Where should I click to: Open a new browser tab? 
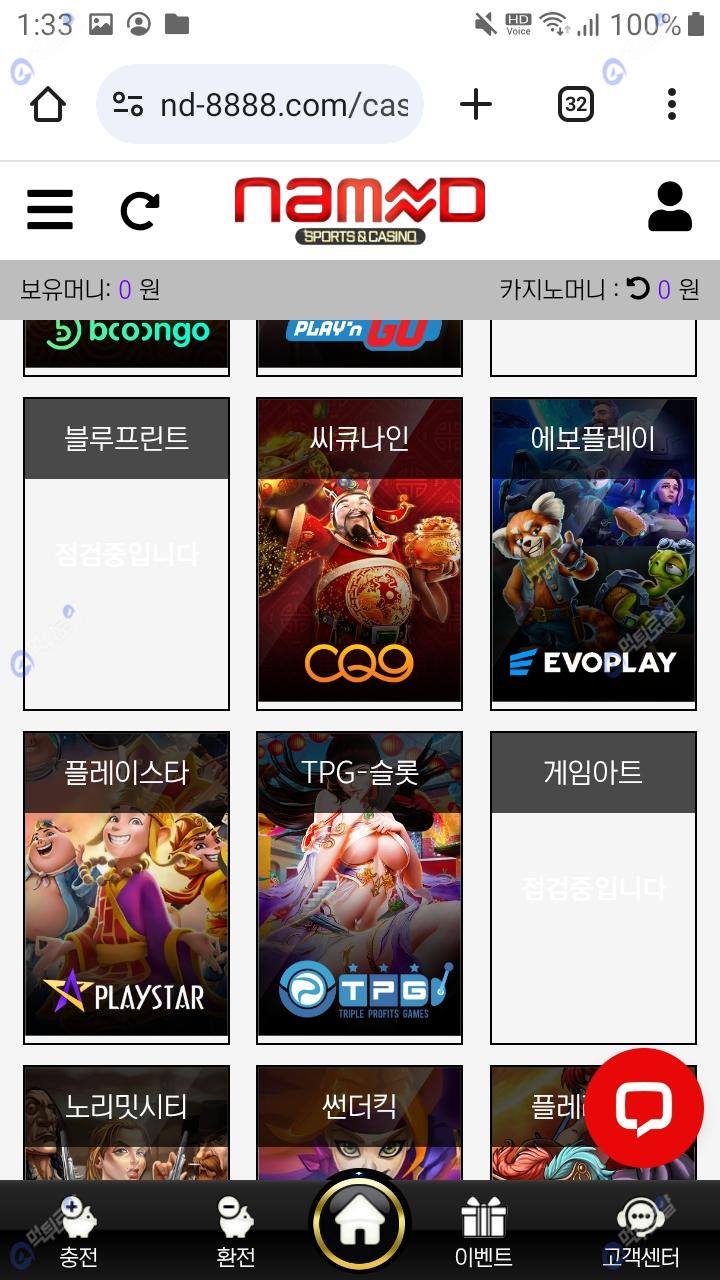click(476, 104)
